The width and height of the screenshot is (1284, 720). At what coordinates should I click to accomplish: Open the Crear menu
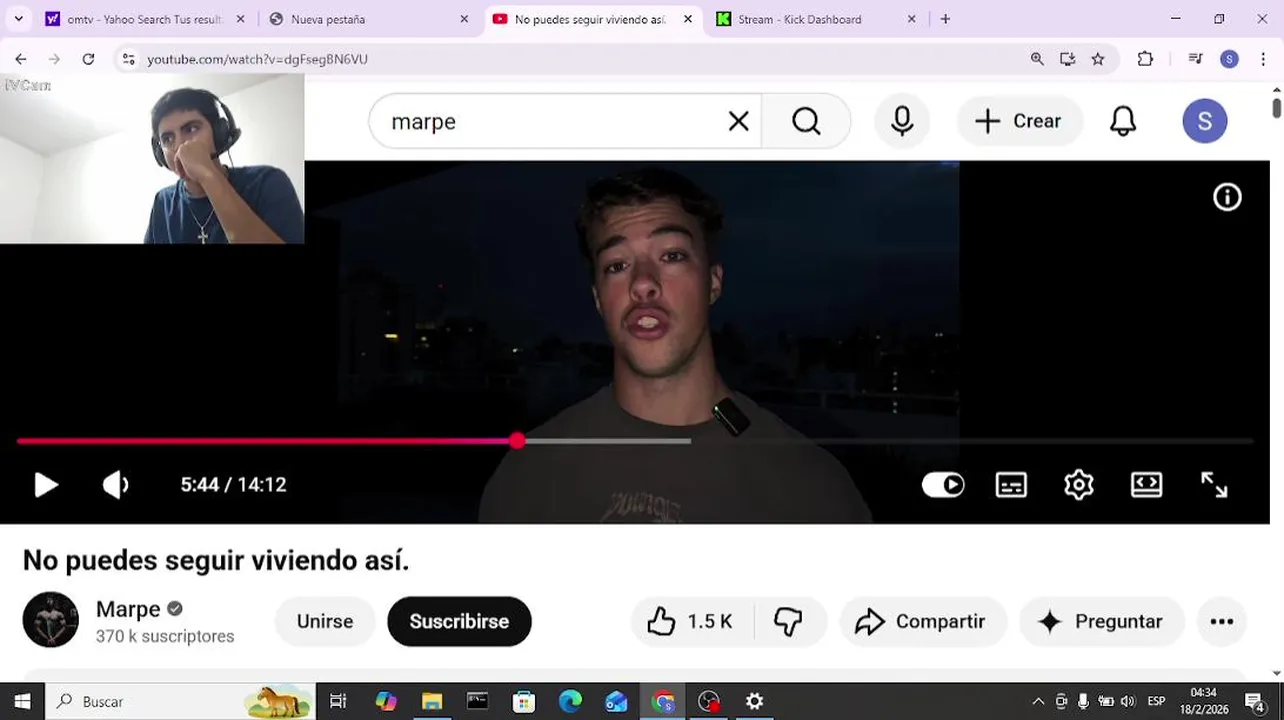coord(1019,122)
